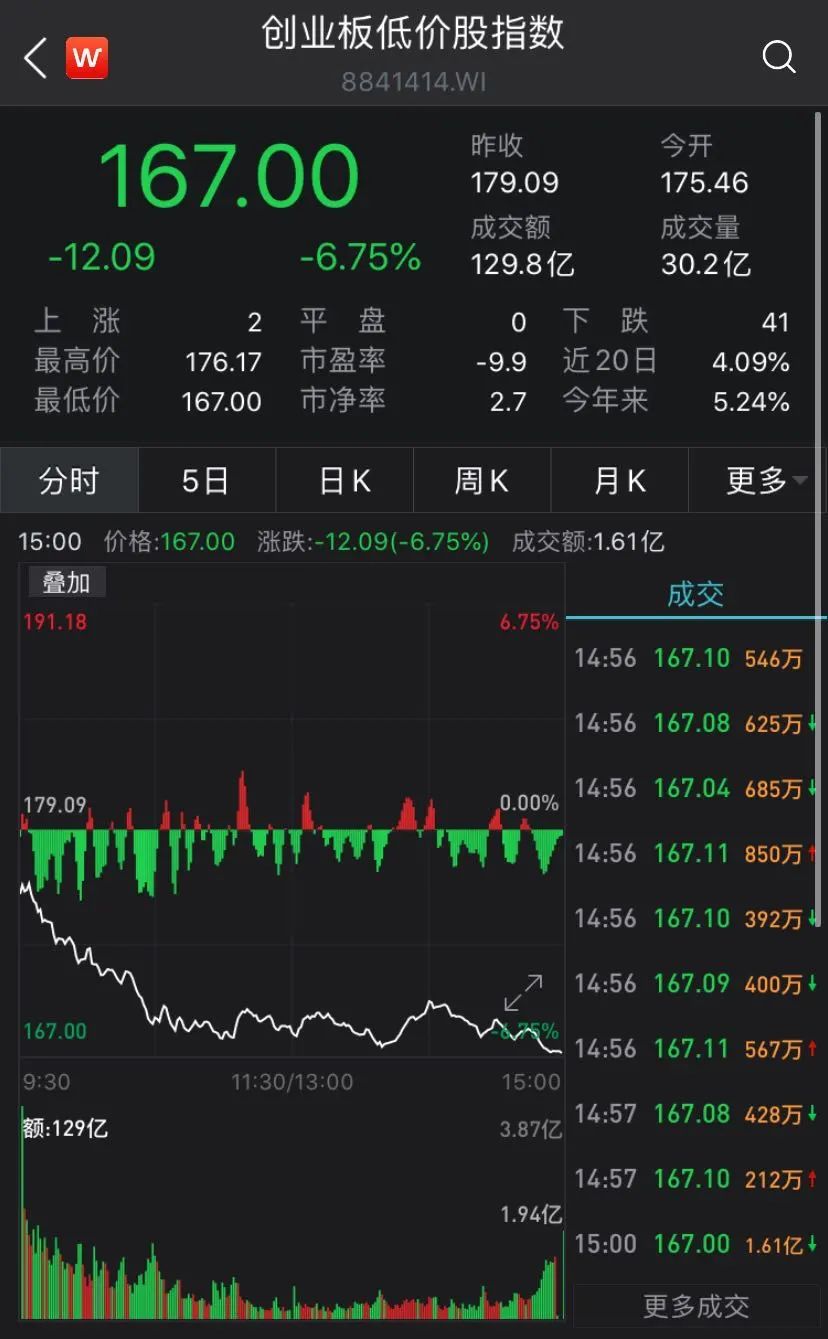This screenshot has width=828, height=1339.
Task: Open the search magnifier icon
Action: [x=779, y=57]
